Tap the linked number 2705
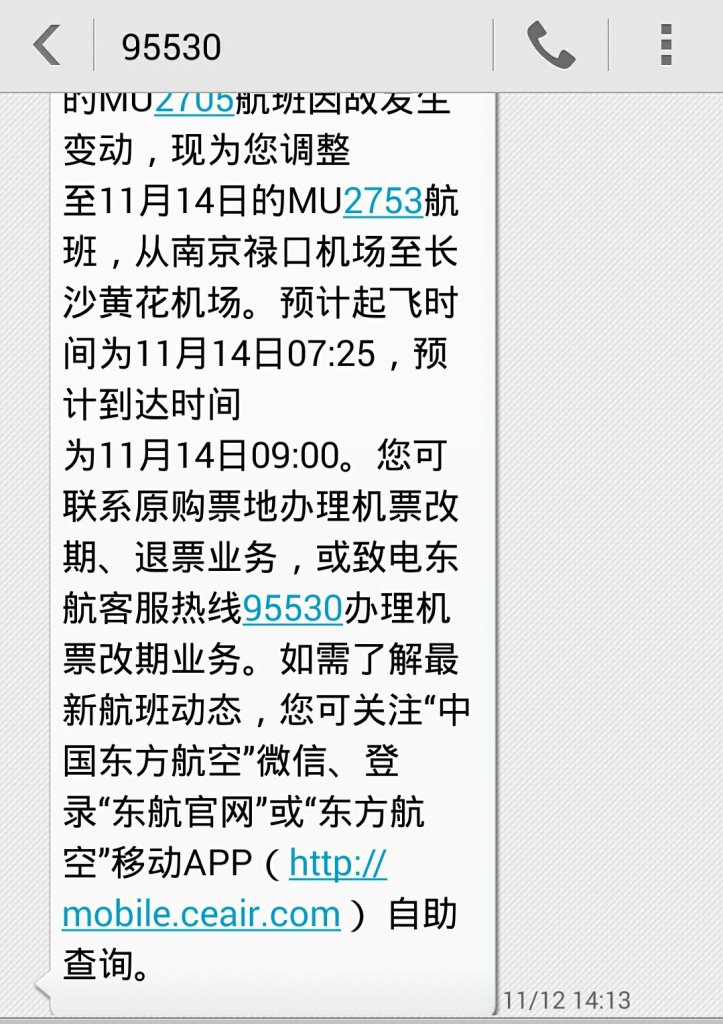 [193, 103]
